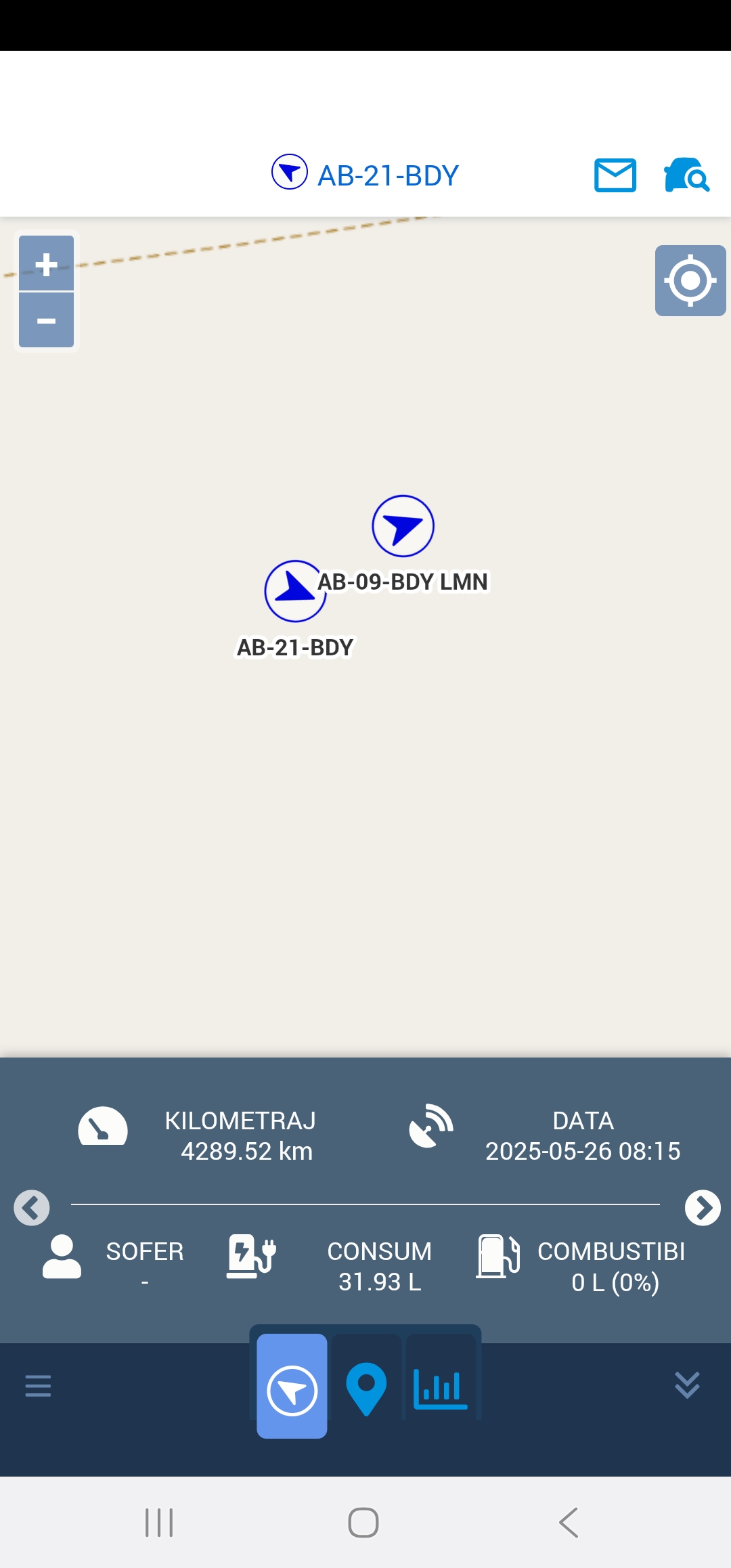This screenshot has height=1568, width=731.
Task: Go to previous info panel arrow
Action: click(32, 1208)
